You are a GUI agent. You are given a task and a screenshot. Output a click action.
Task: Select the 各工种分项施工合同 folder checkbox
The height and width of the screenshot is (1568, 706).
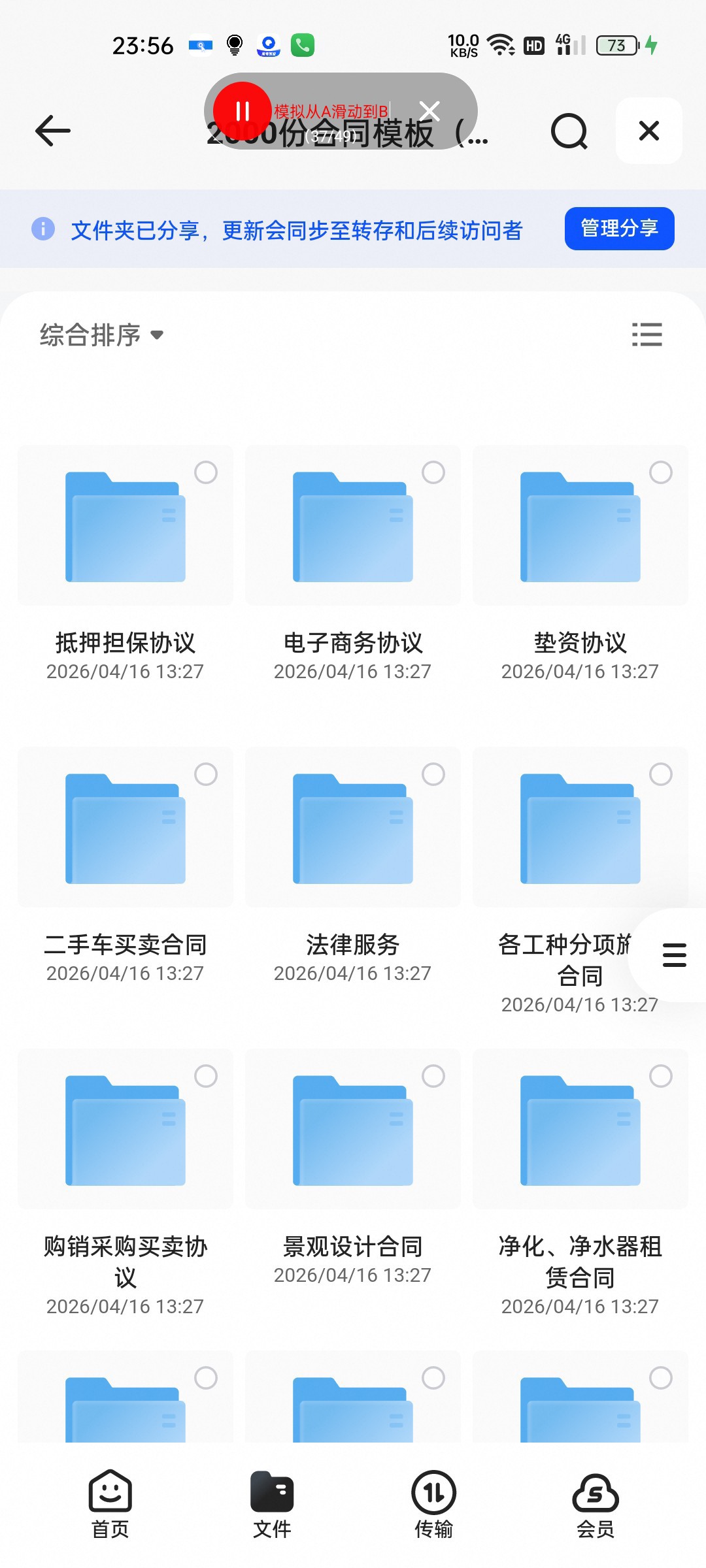(x=661, y=774)
